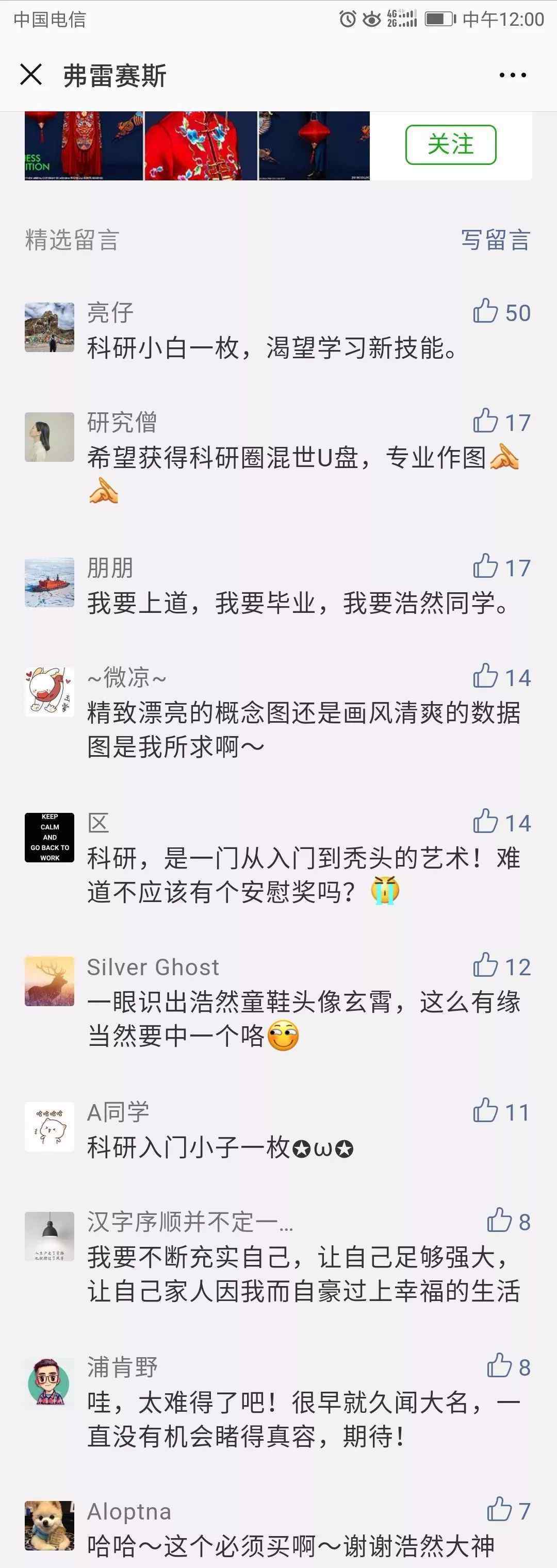This screenshot has height=1568, width=557.
Task: Like Aloptna's comment
Action: pos(499,1510)
